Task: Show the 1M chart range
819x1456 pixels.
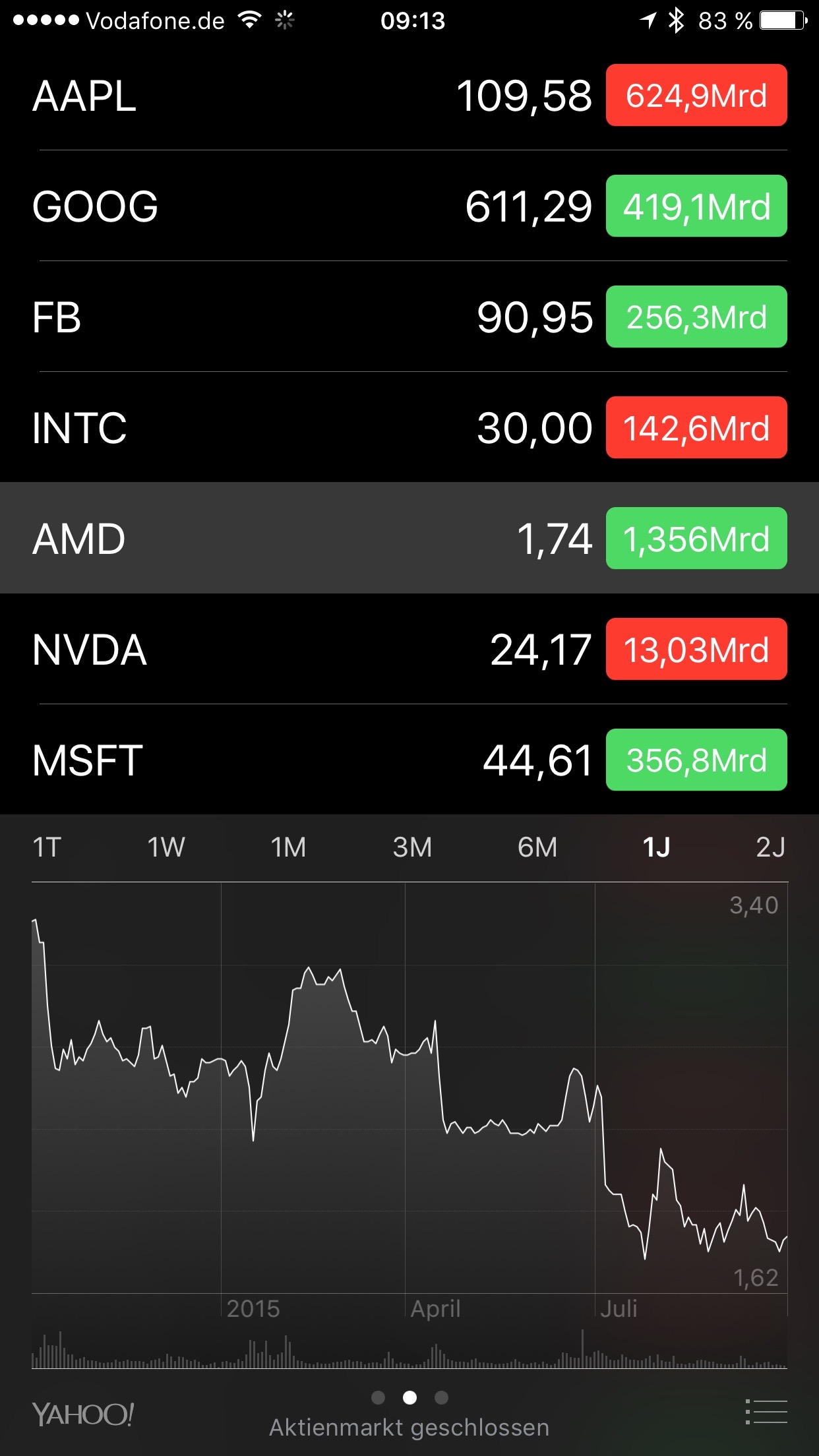Action: click(288, 847)
